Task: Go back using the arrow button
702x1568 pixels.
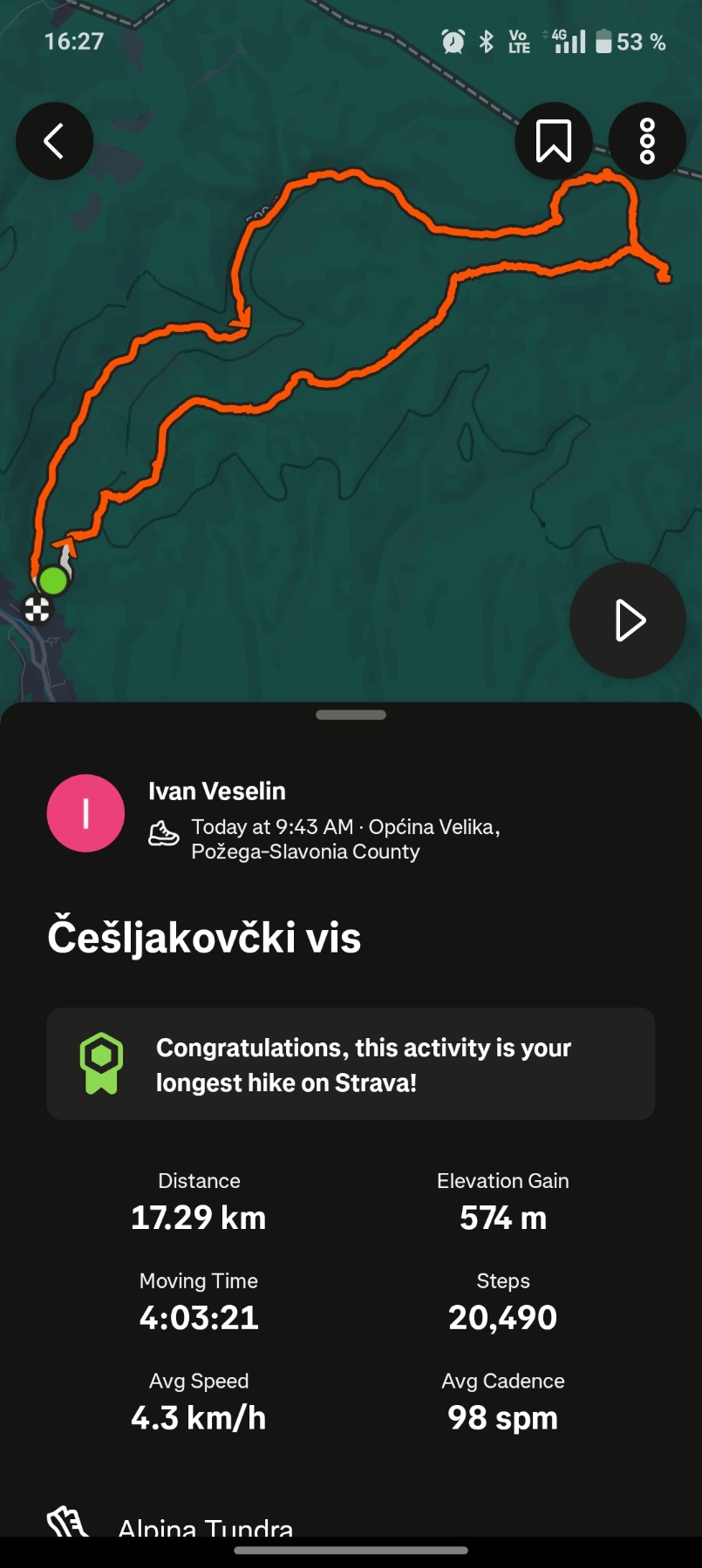Action: pyautogui.click(x=54, y=141)
